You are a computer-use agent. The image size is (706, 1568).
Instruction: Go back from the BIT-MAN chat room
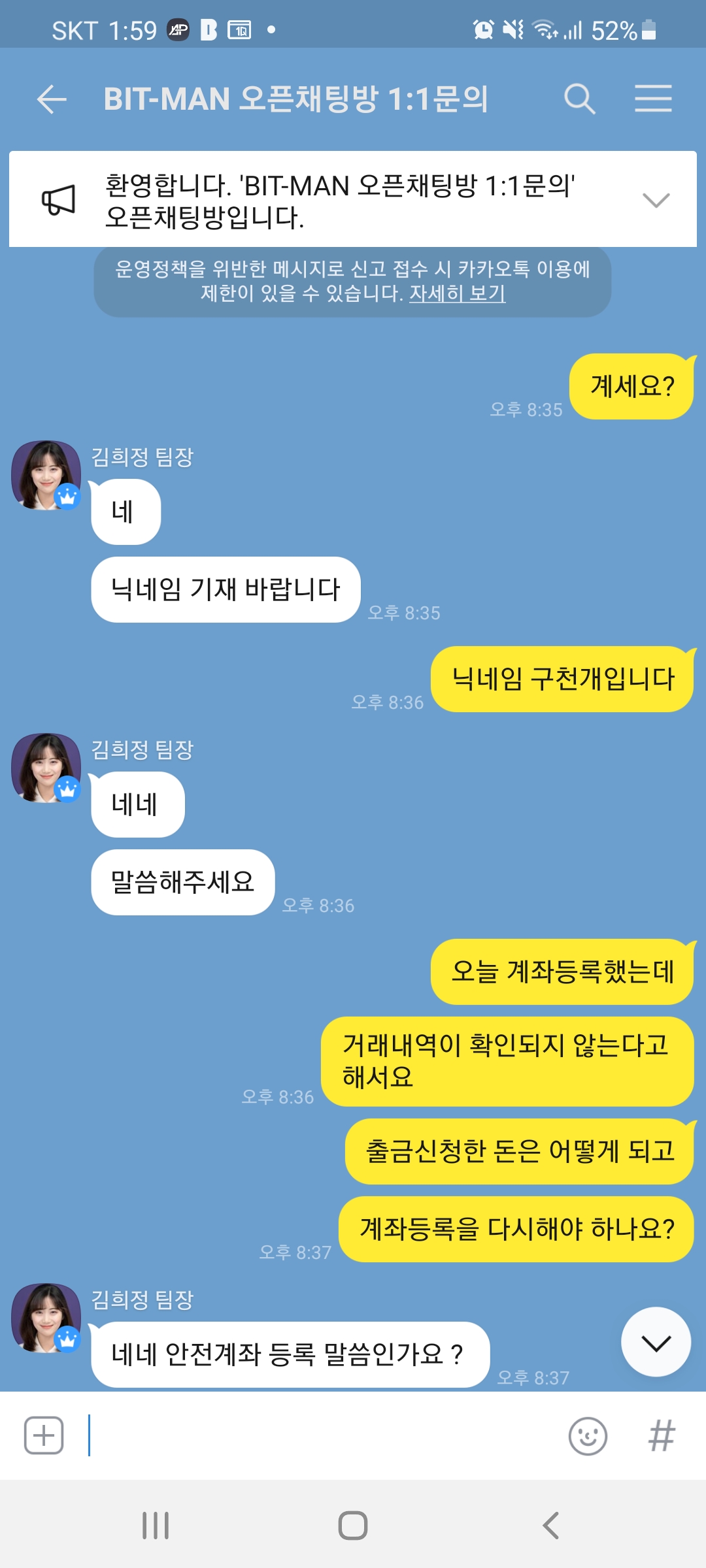52,99
